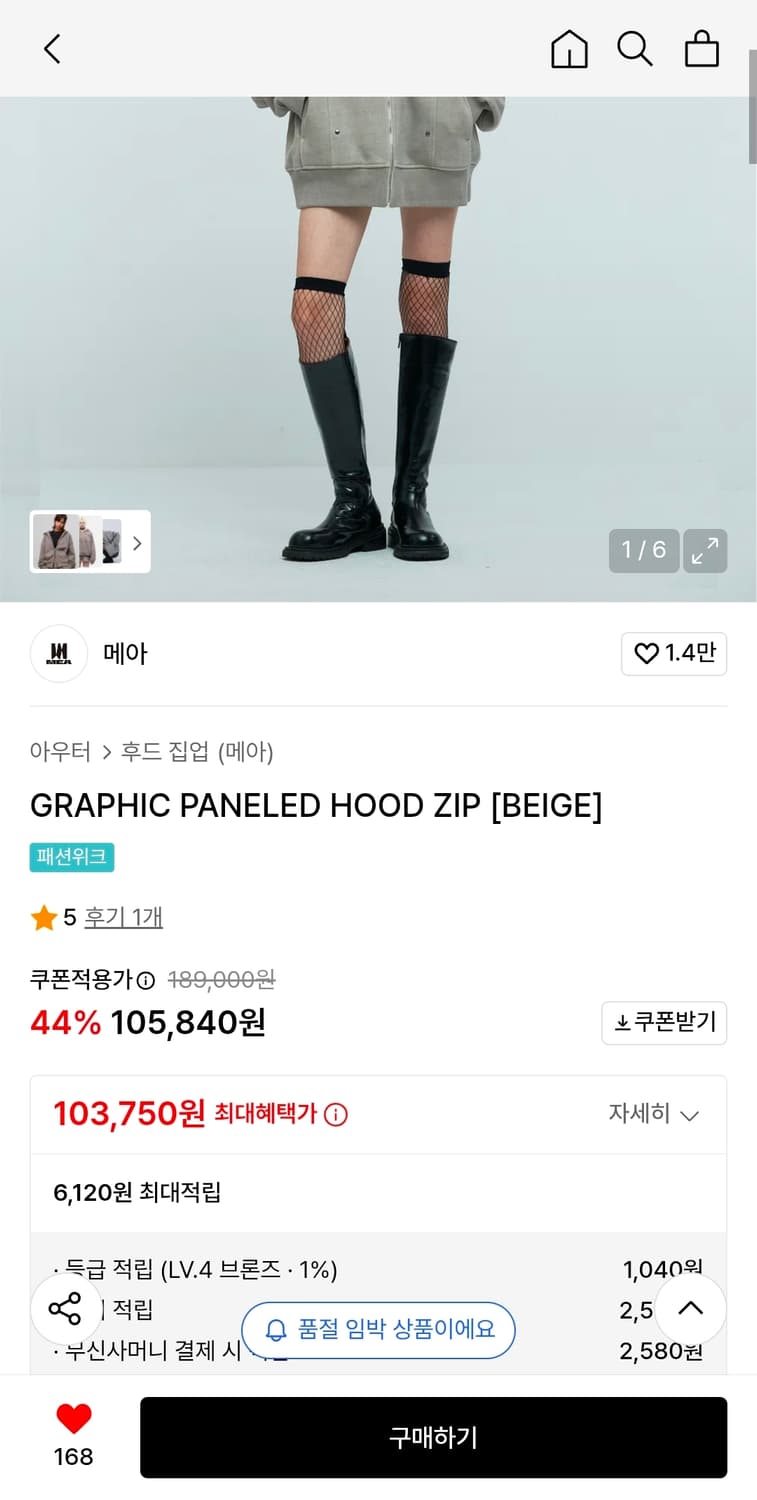Open 후기 1개 reviews link
The height and width of the screenshot is (1500, 757).
pos(123,916)
